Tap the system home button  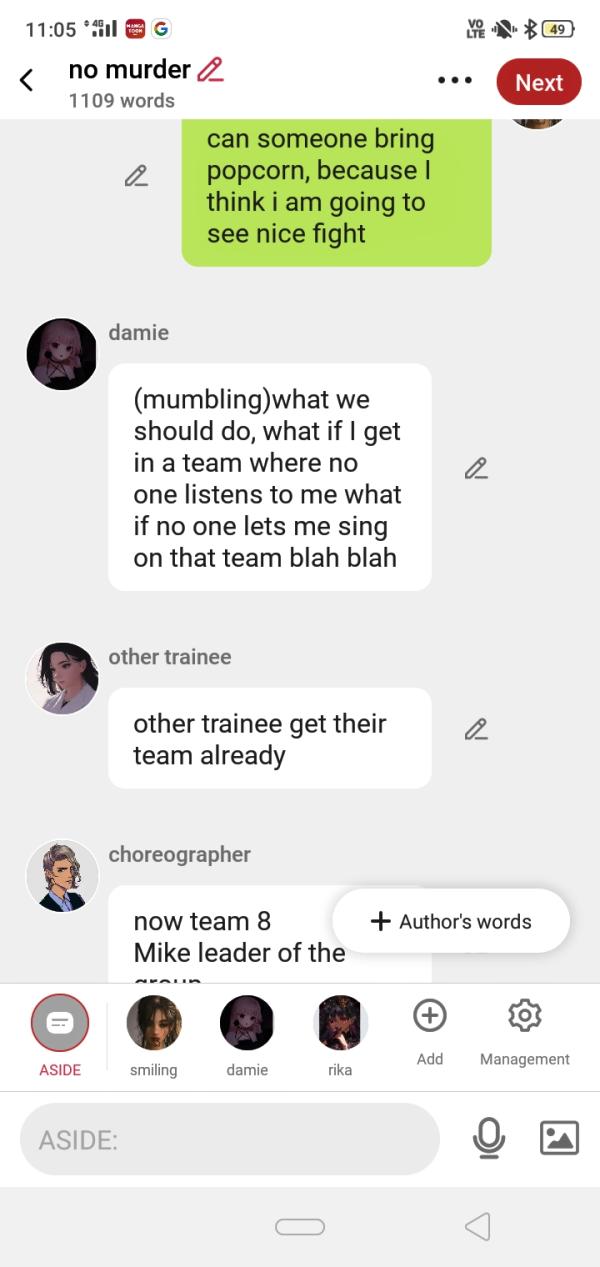click(x=300, y=1227)
